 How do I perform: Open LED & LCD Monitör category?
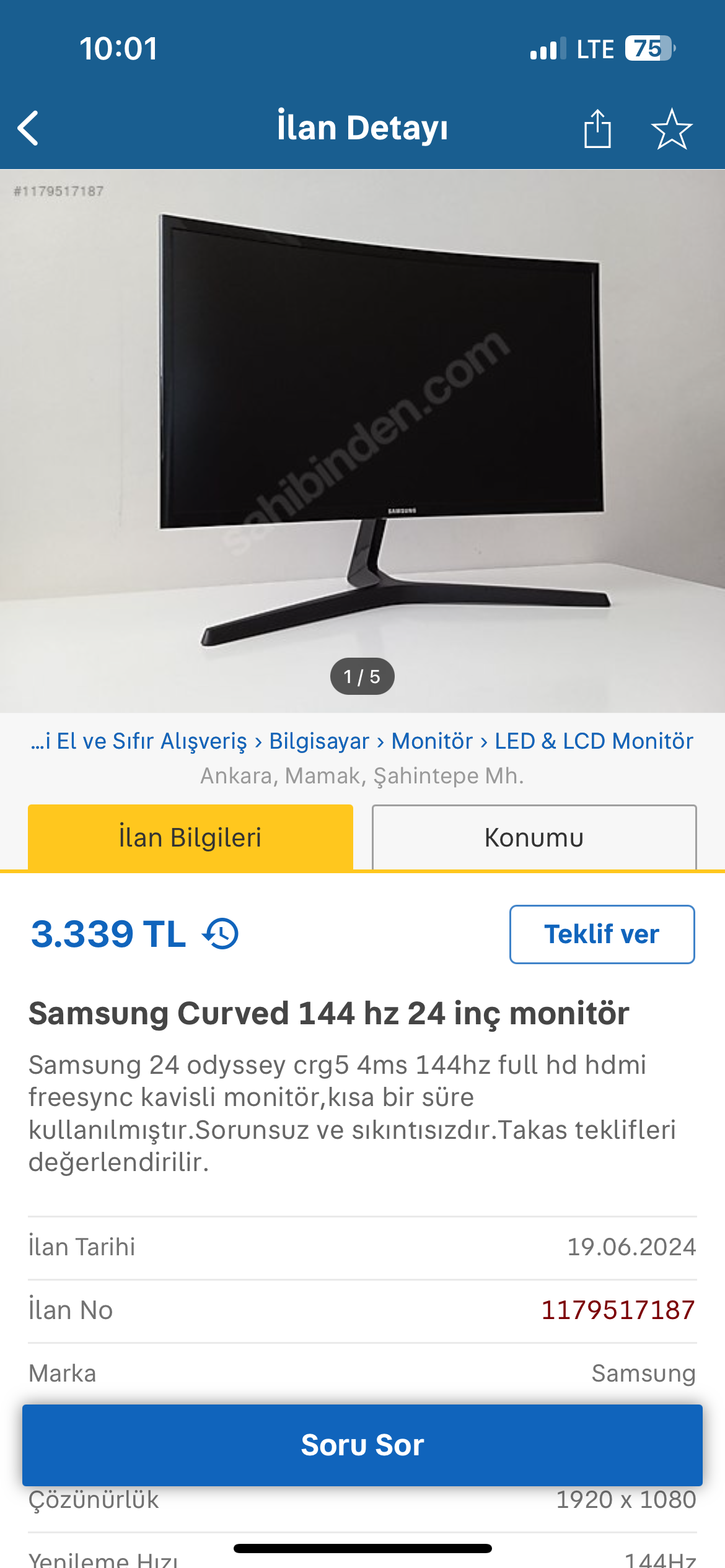pos(594,741)
